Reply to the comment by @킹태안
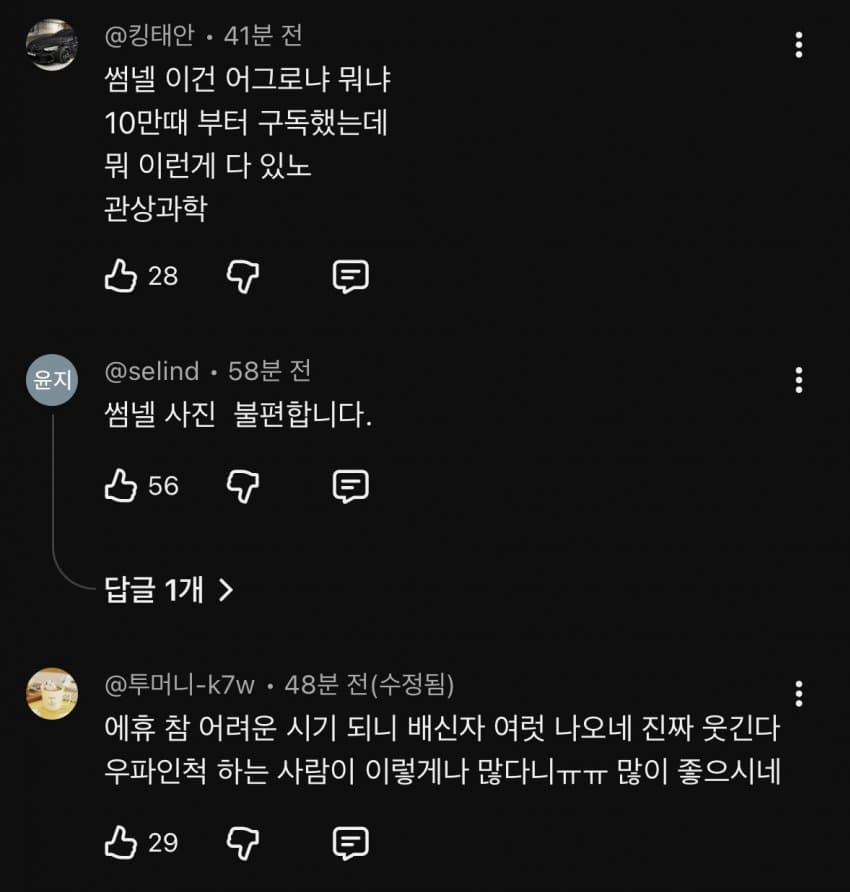The width and height of the screenshot is (850, 892). coord(350,276)
